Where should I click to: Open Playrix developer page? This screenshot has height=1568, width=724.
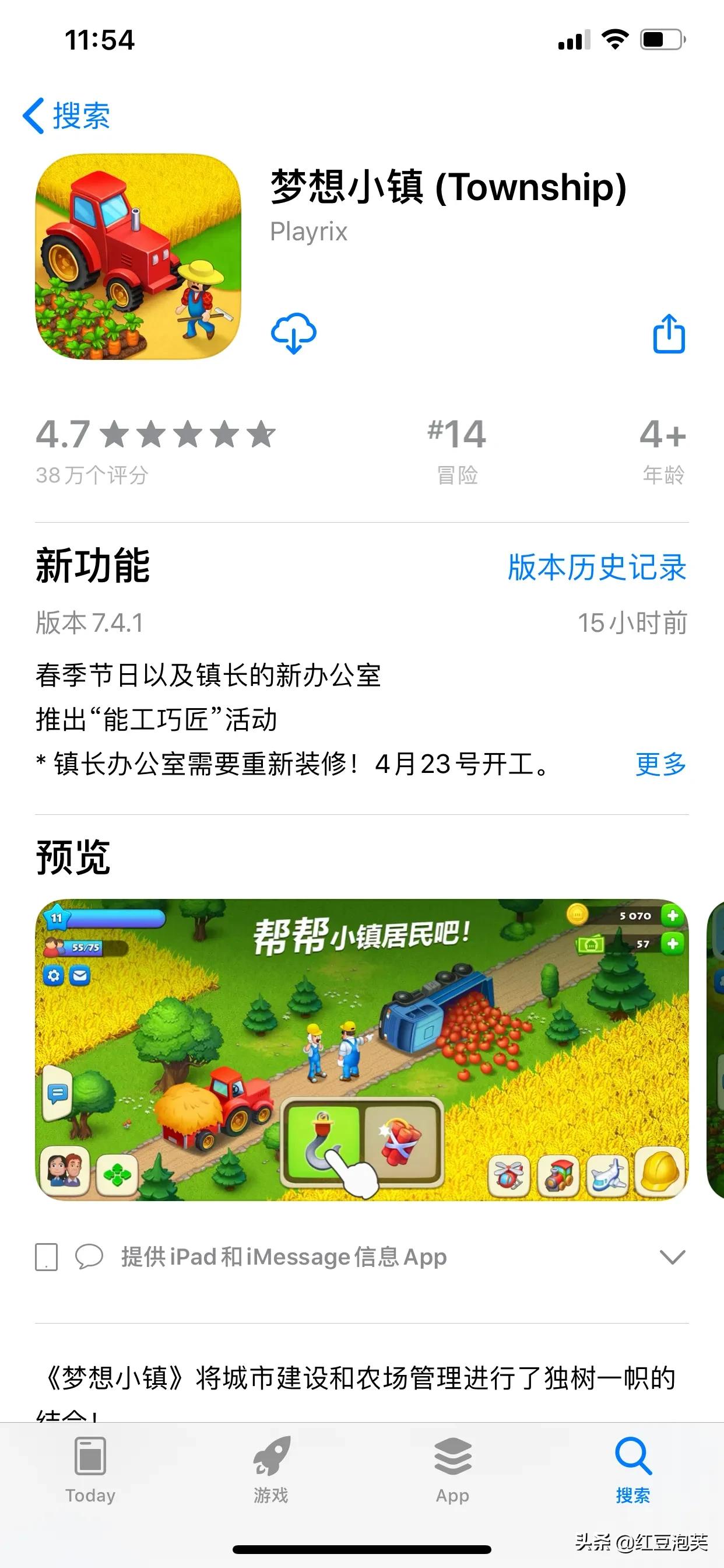(x=308, y=232)
